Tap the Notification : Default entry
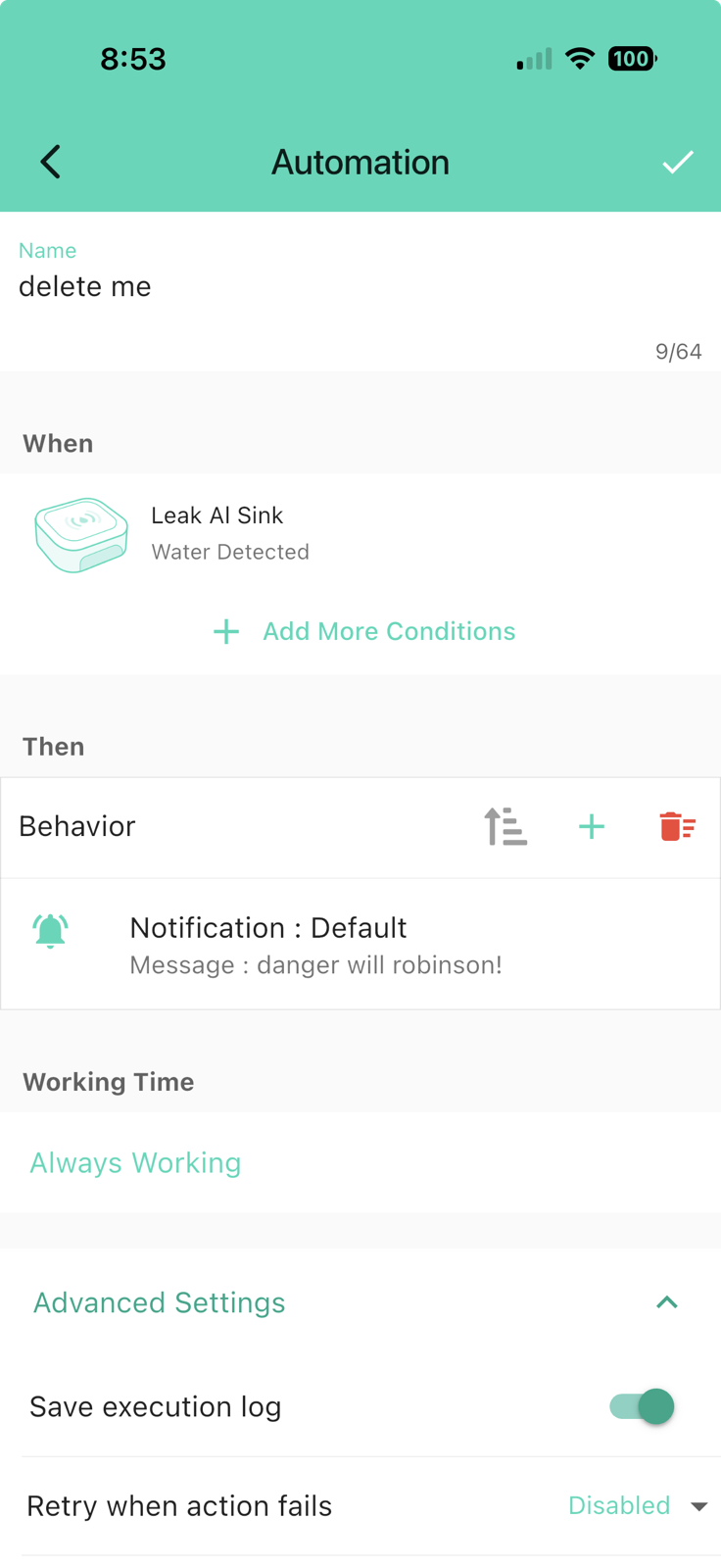 pyautogui.click(x=267, y=927)
